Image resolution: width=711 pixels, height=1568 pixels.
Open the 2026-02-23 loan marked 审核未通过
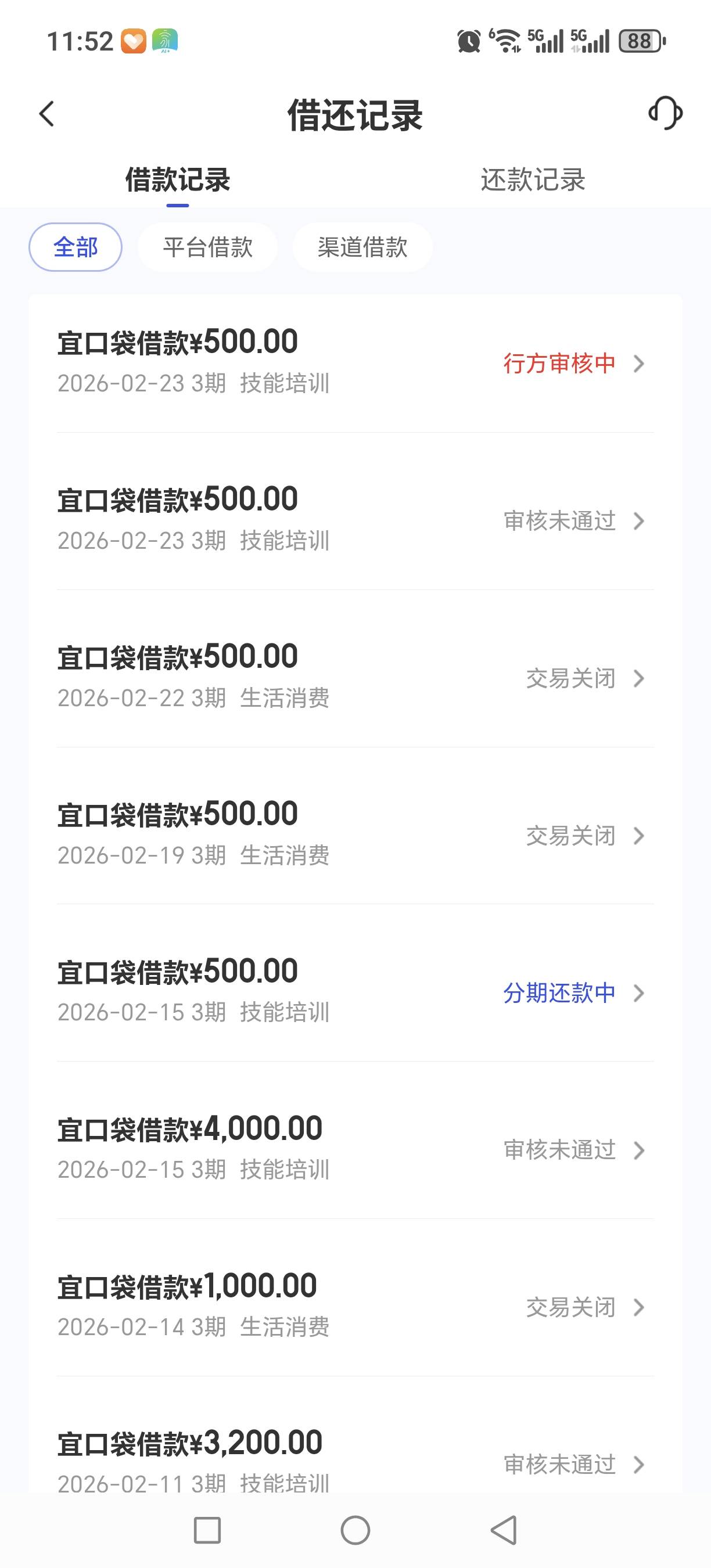355,520
